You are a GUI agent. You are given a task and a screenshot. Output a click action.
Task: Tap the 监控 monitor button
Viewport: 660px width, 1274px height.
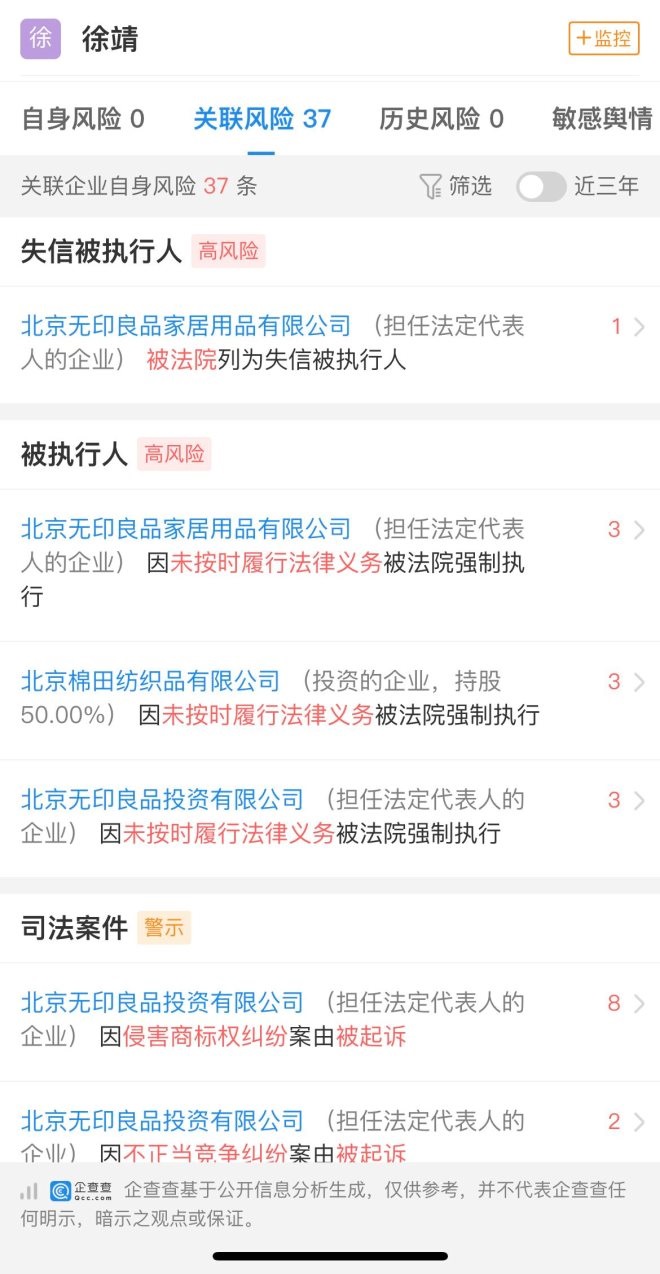click(604, 39)
